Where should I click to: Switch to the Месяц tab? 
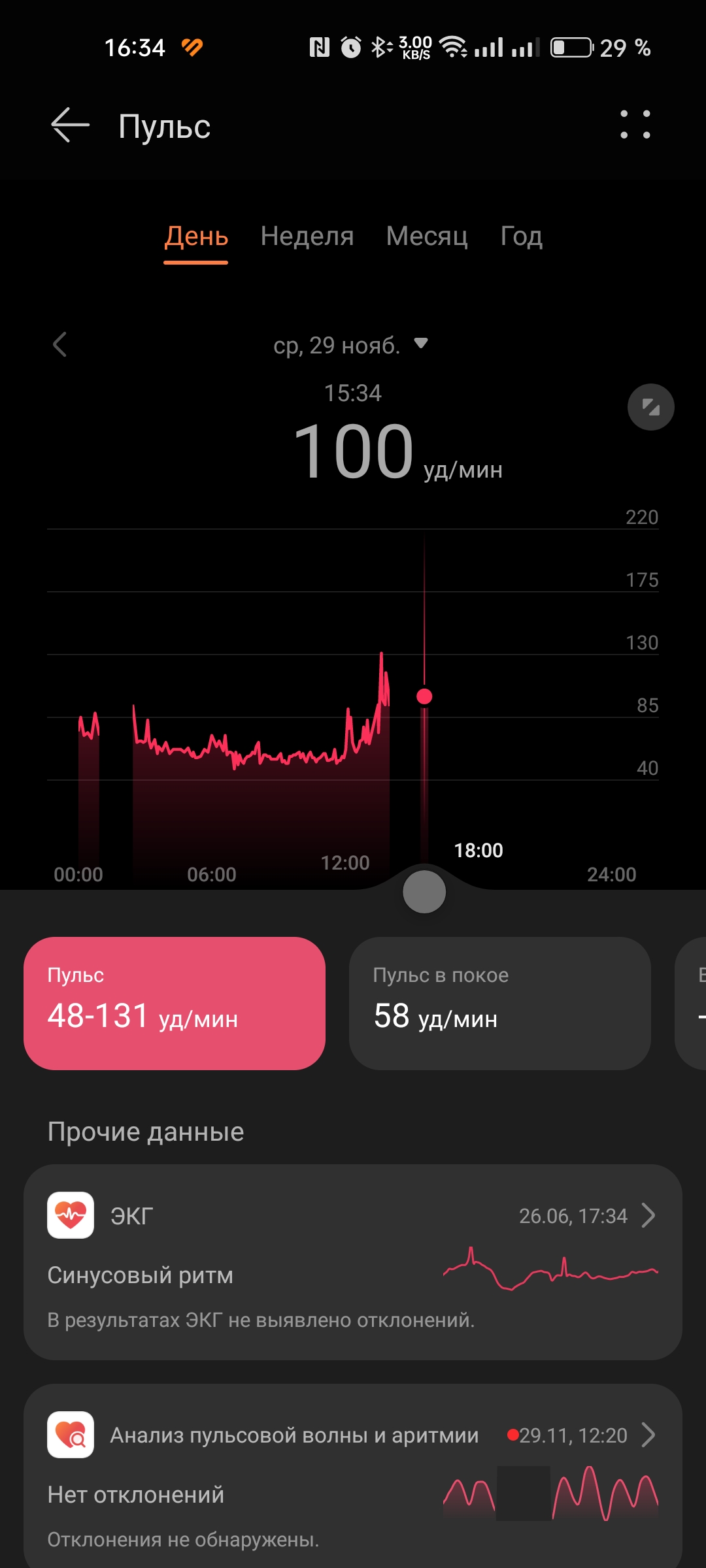pyautogui.click(x=427, y=236)
